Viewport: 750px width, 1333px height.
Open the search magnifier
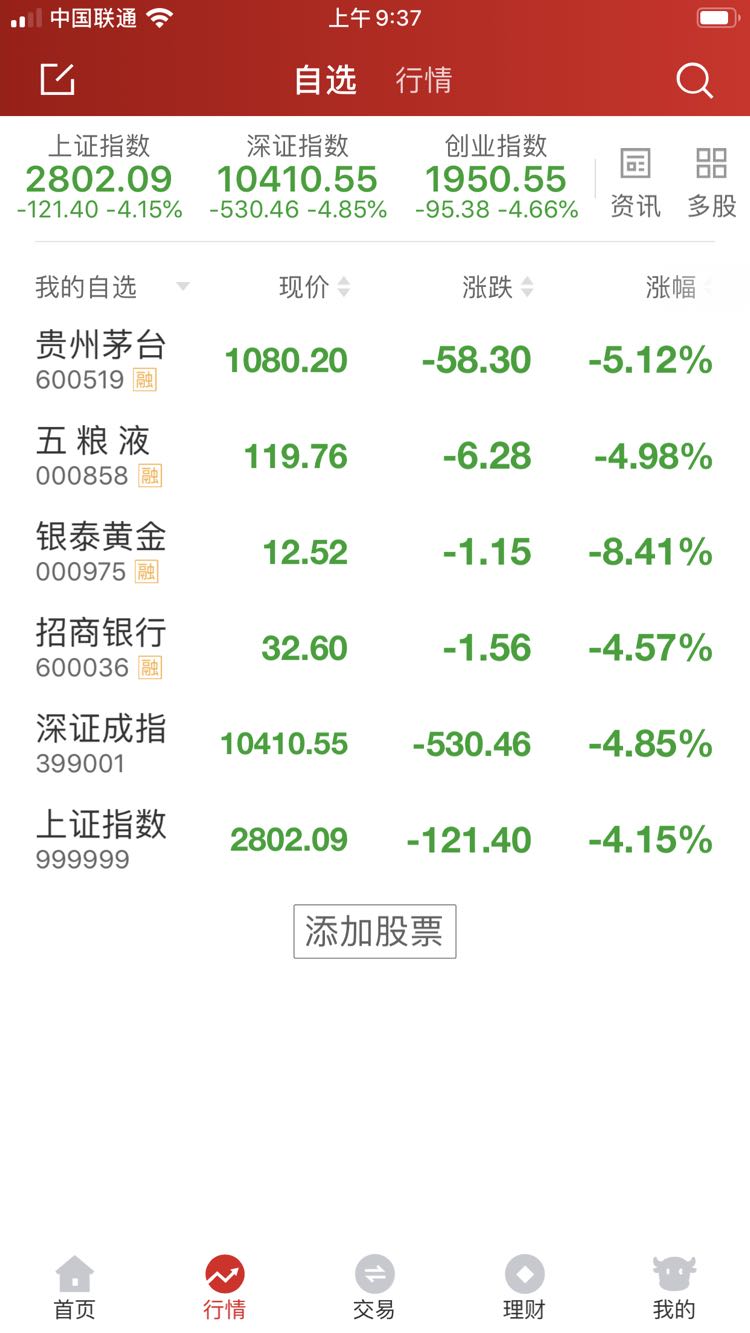tap(694, 80)
